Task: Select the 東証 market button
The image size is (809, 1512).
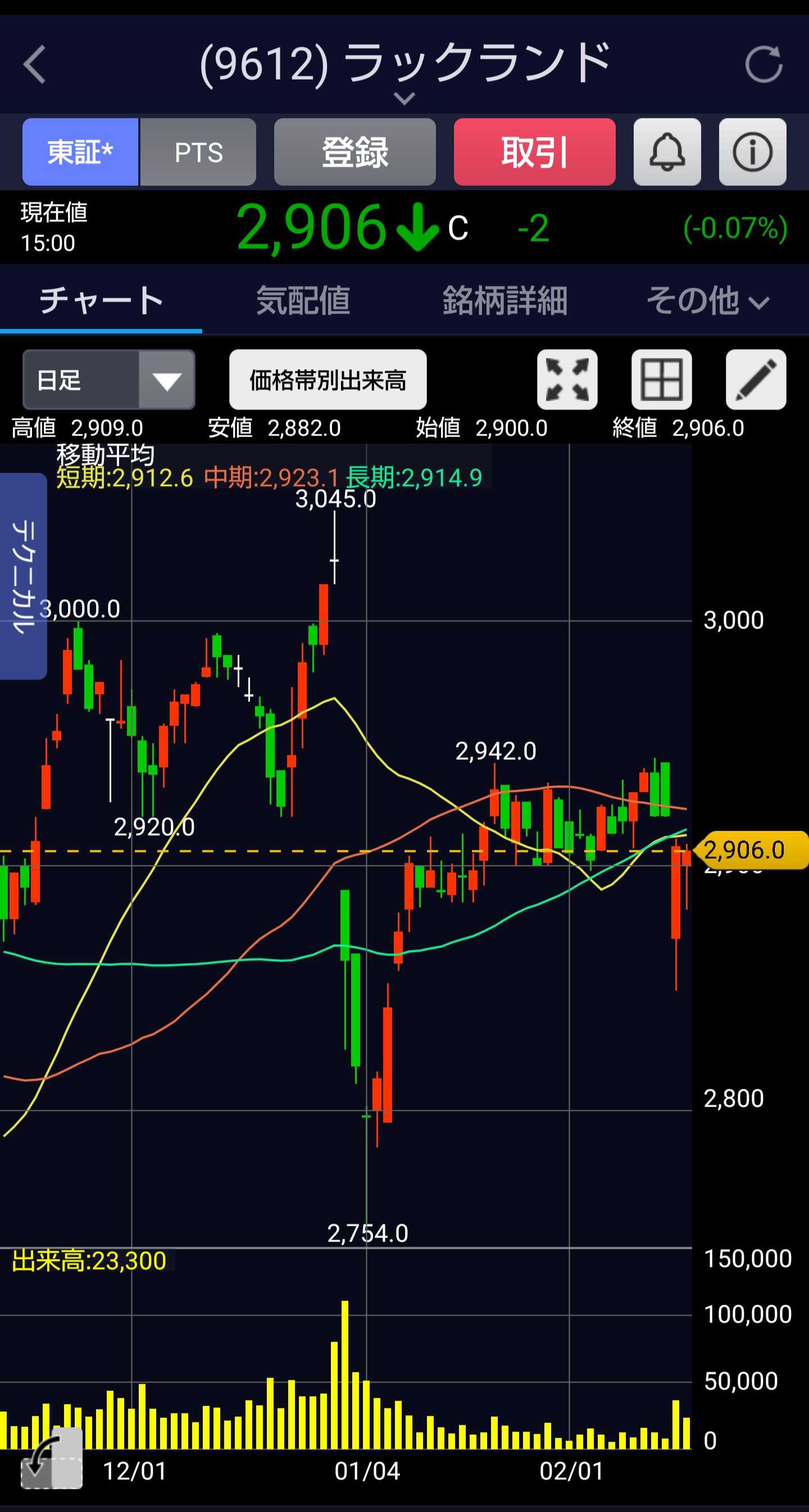Action: (x=80, y=152)
